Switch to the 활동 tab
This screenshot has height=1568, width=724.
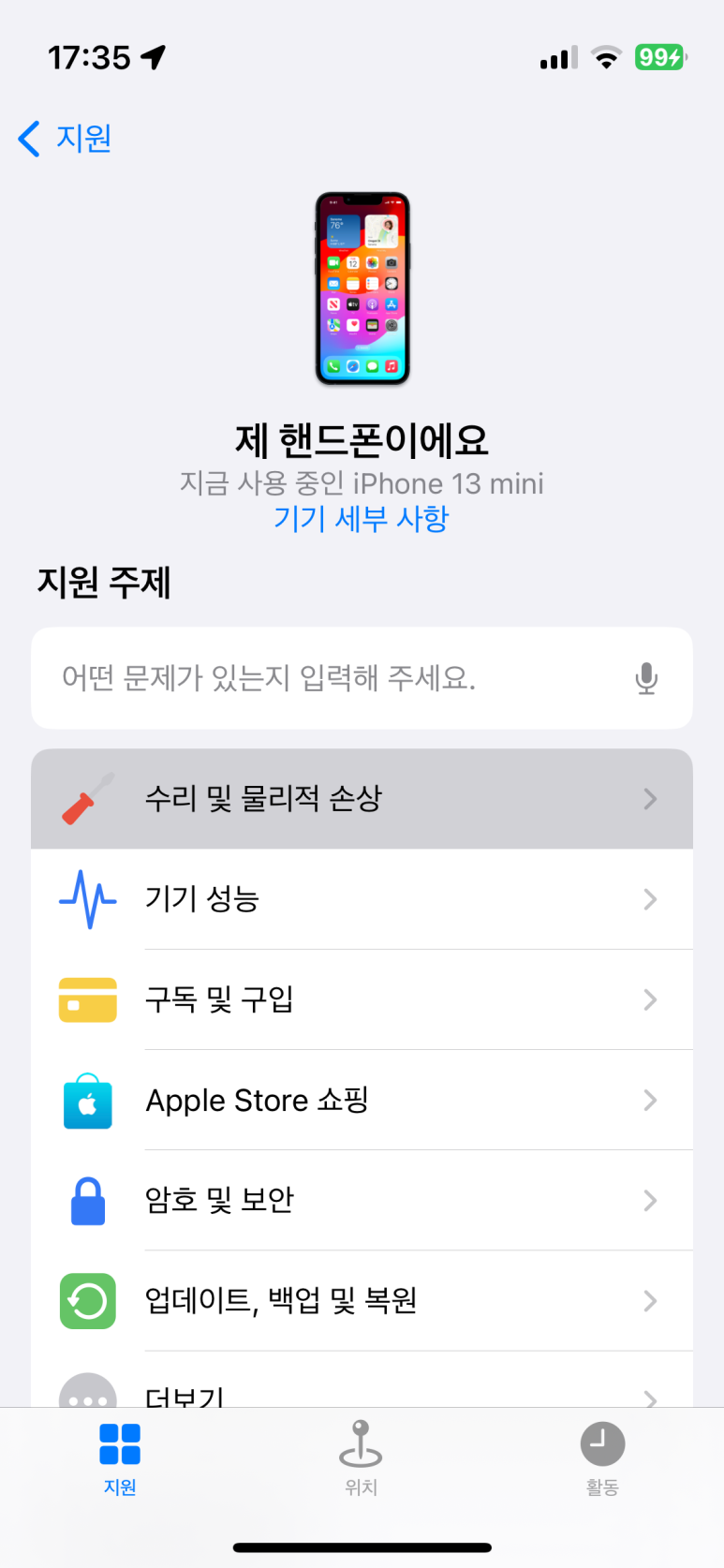click(x=602, y=1457)
